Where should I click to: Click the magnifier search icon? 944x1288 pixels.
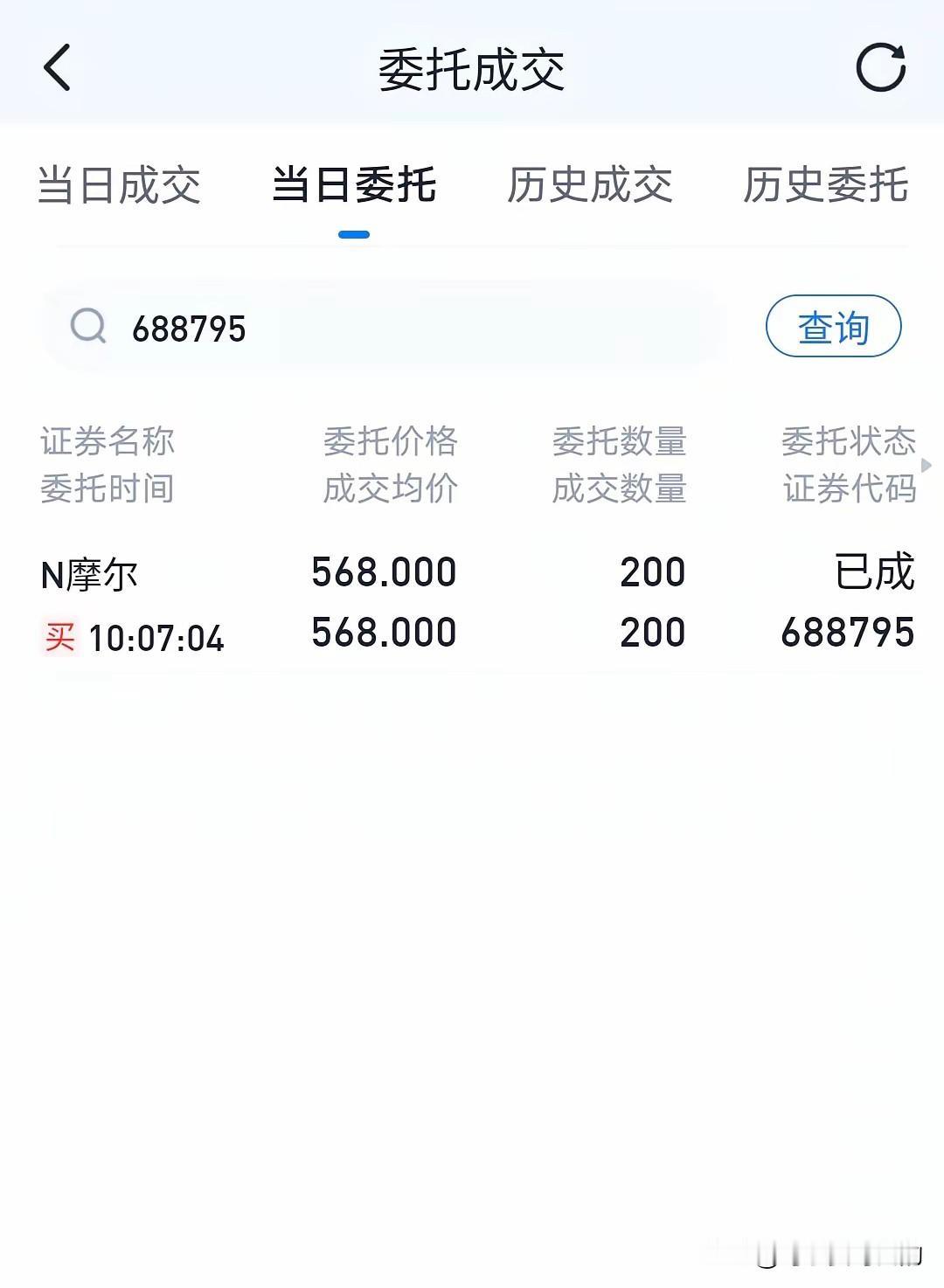(x=86, y=328)
